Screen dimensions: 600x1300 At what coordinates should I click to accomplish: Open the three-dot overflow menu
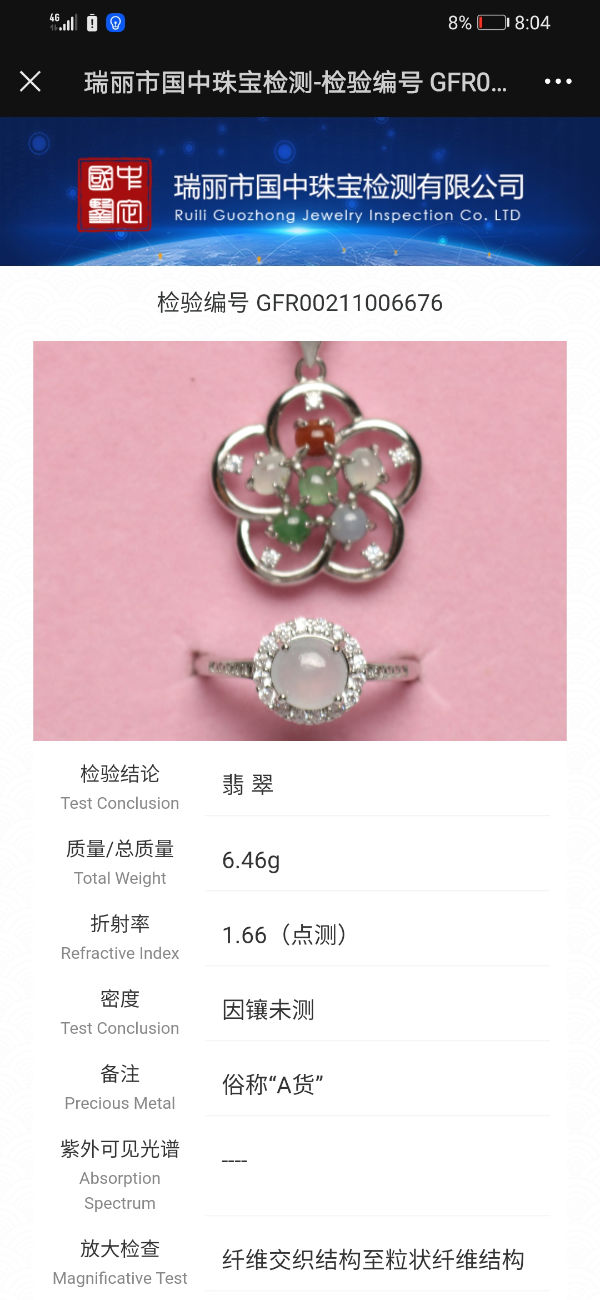558,82
